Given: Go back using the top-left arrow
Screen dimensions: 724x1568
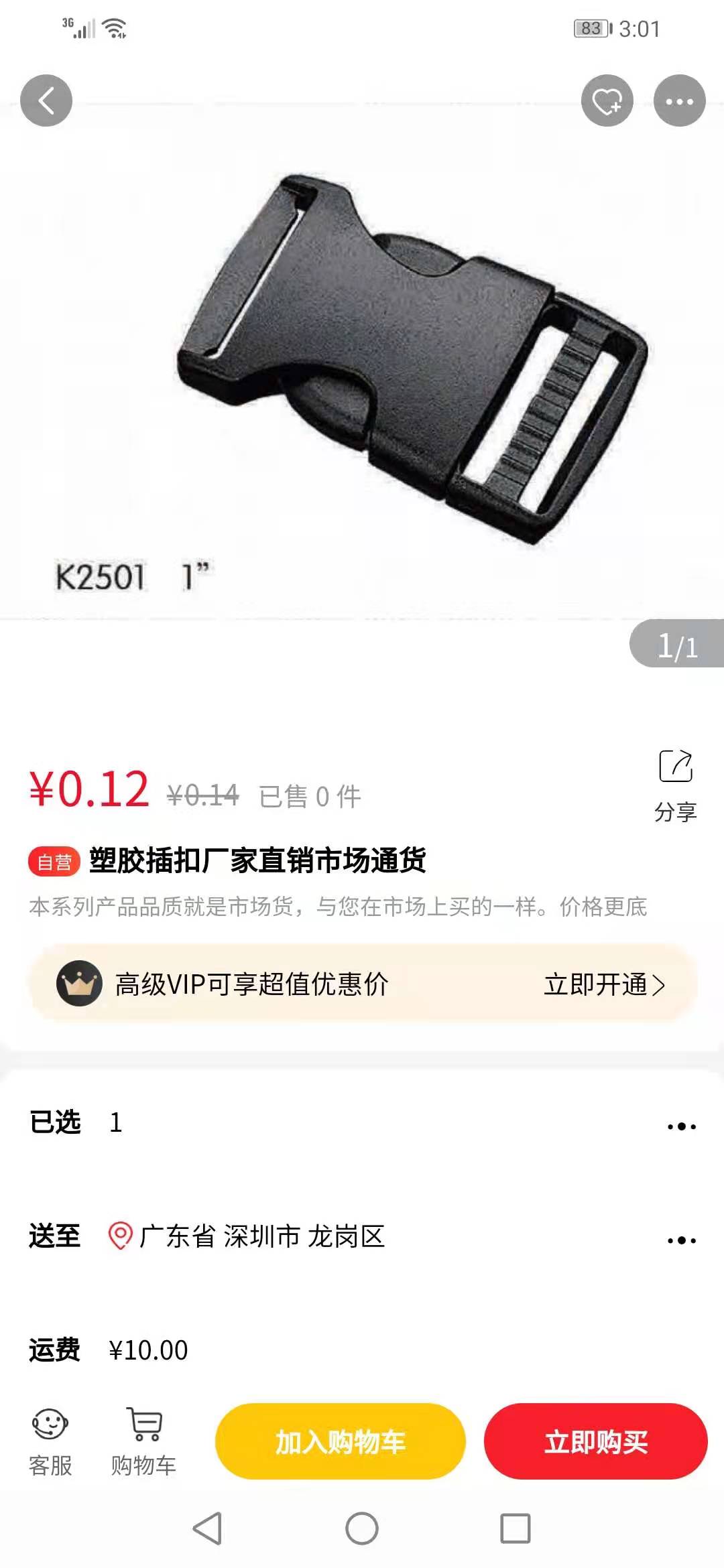Looking at the screenshot, I should (x=46, y=101).
